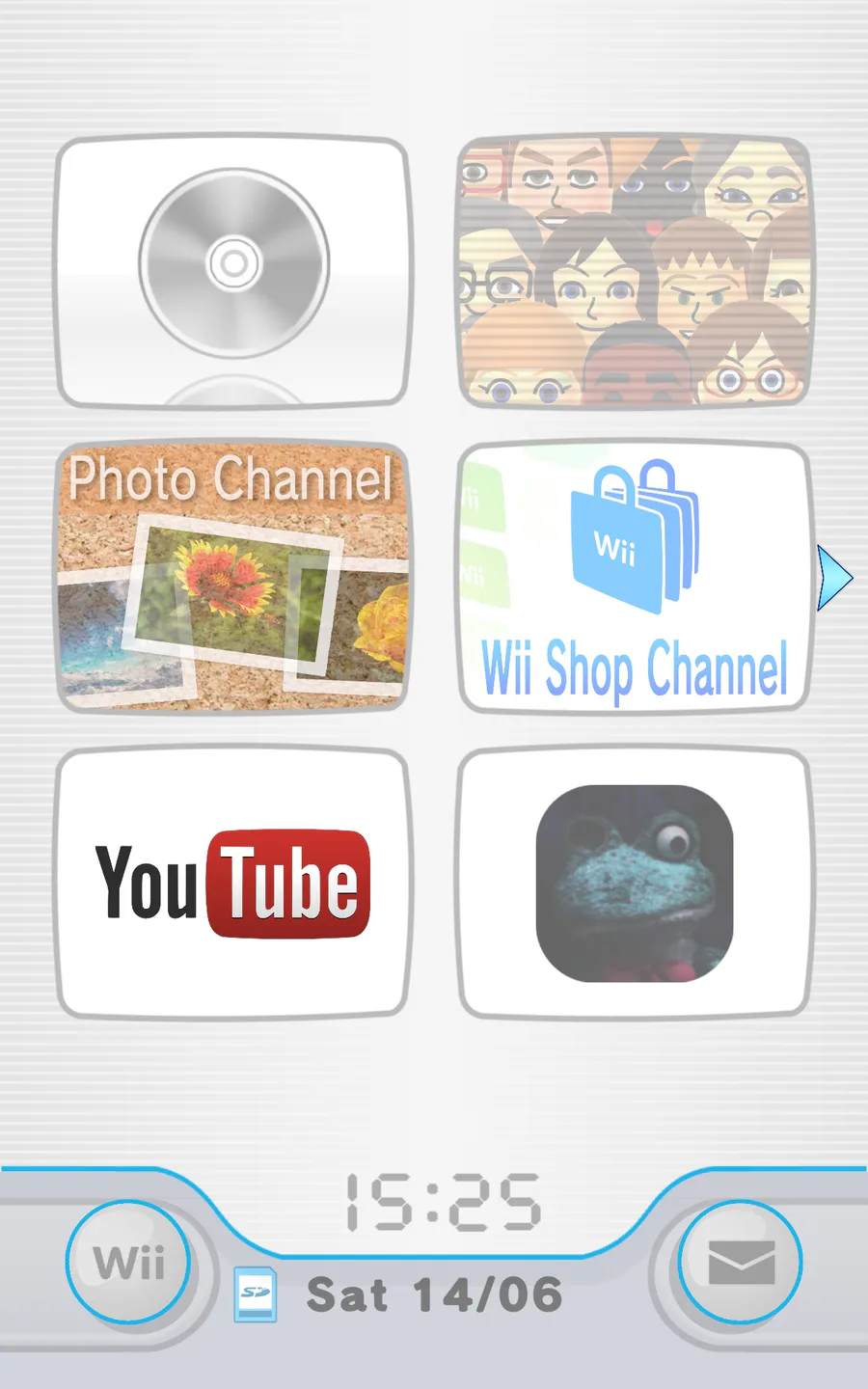The width and height of the screenshot is (868, 1389).
Task: Open the SD card menu
Action: tap(256, 1294)
